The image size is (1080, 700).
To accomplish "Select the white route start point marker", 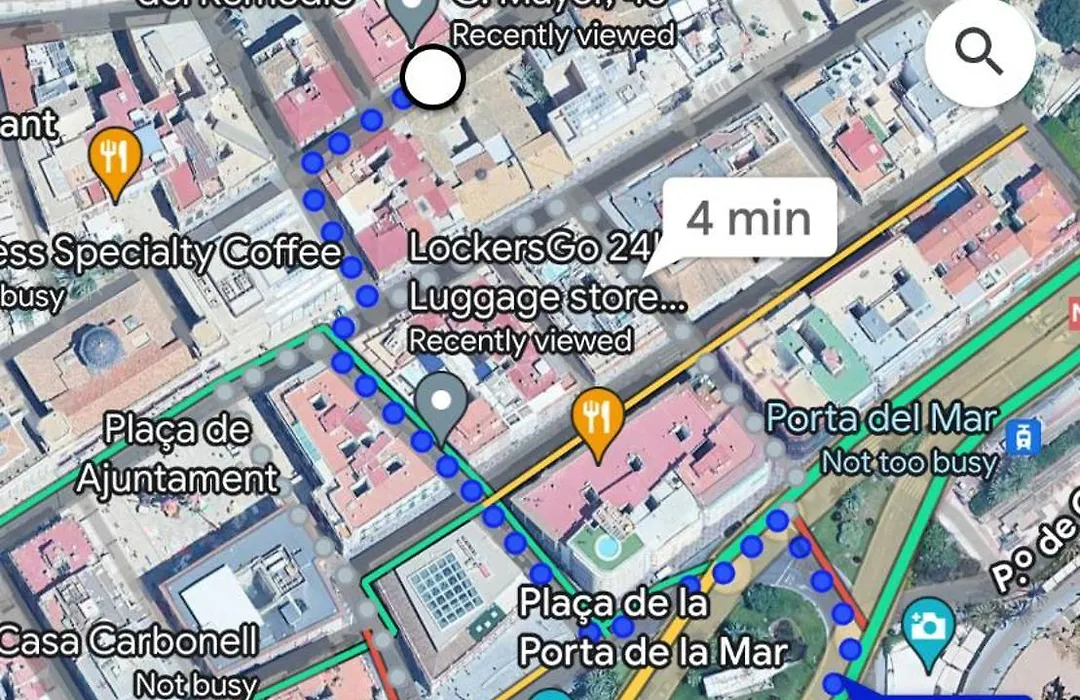I will coord(433,77).
